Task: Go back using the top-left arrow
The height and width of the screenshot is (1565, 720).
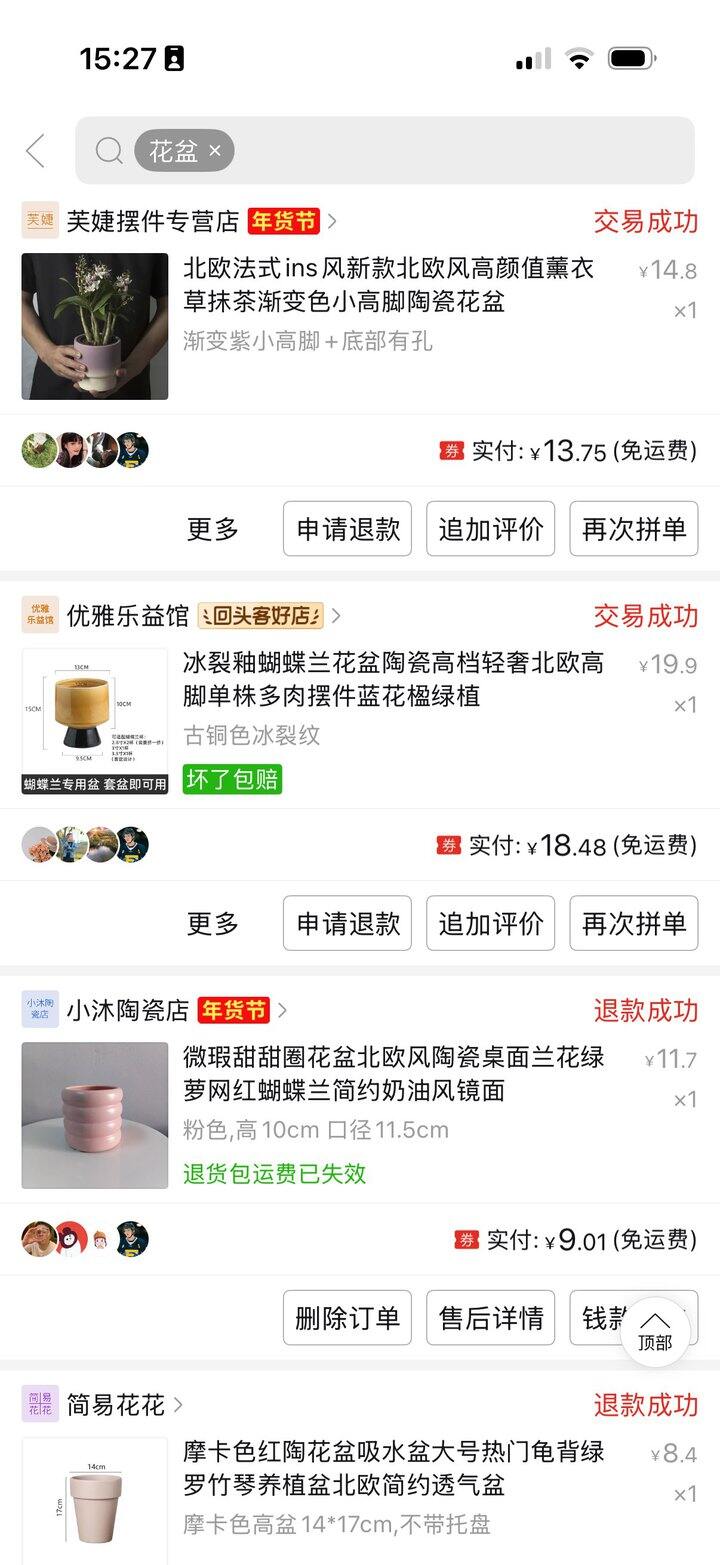Action: 36,151
